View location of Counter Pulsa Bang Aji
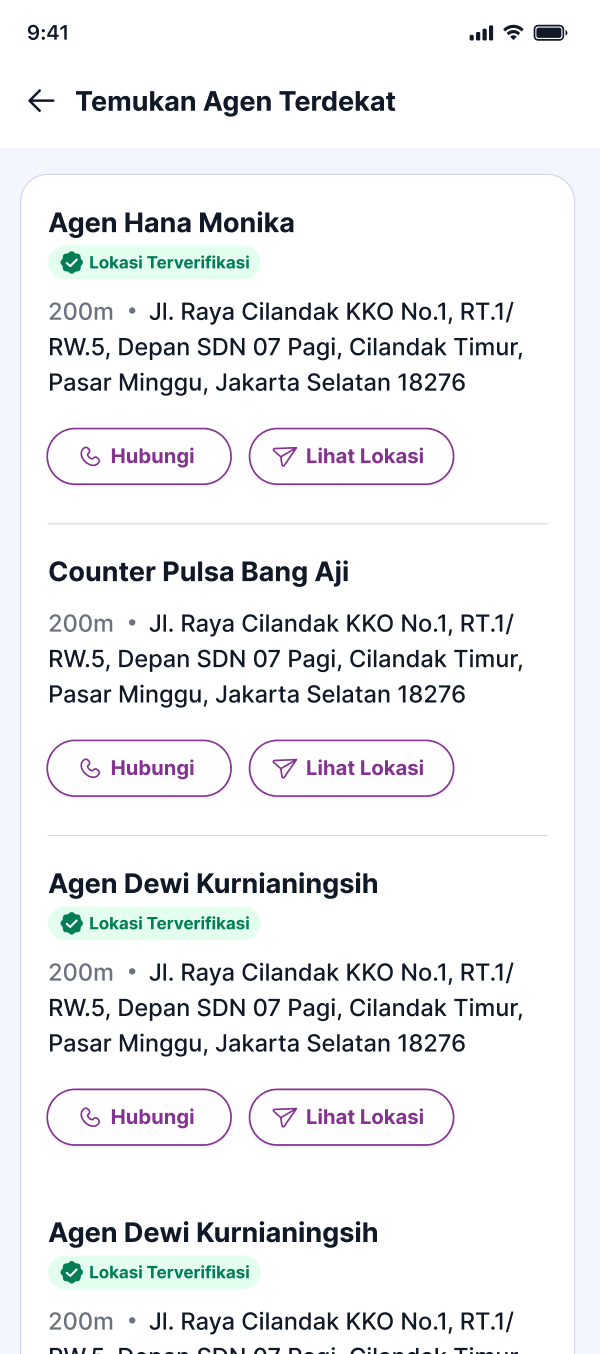This screenshot has height=1354, width=600. [x=351, y=768]
